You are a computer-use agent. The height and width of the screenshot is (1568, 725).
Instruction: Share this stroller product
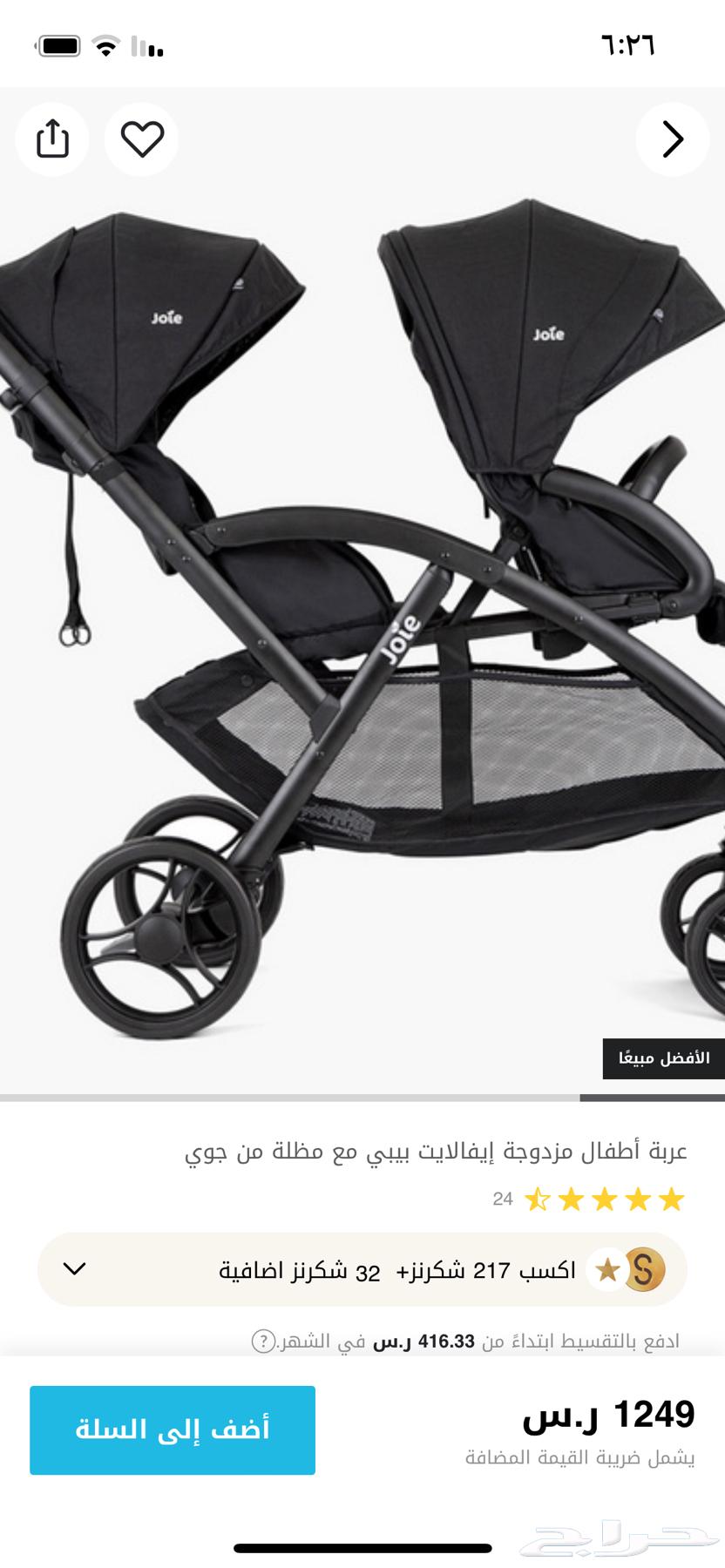coord(52,139)
